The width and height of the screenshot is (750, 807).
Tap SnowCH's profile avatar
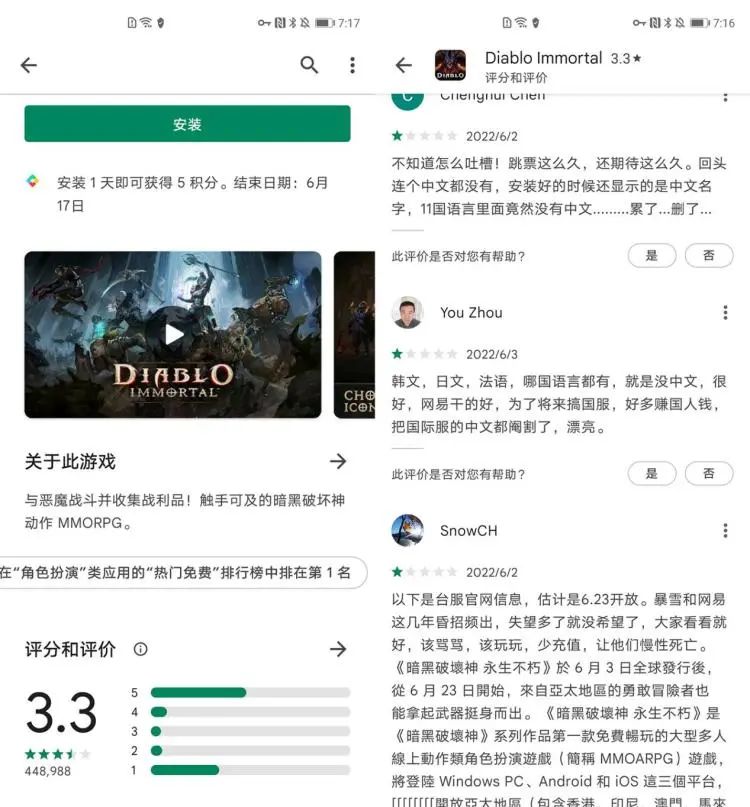pos(412,530)
